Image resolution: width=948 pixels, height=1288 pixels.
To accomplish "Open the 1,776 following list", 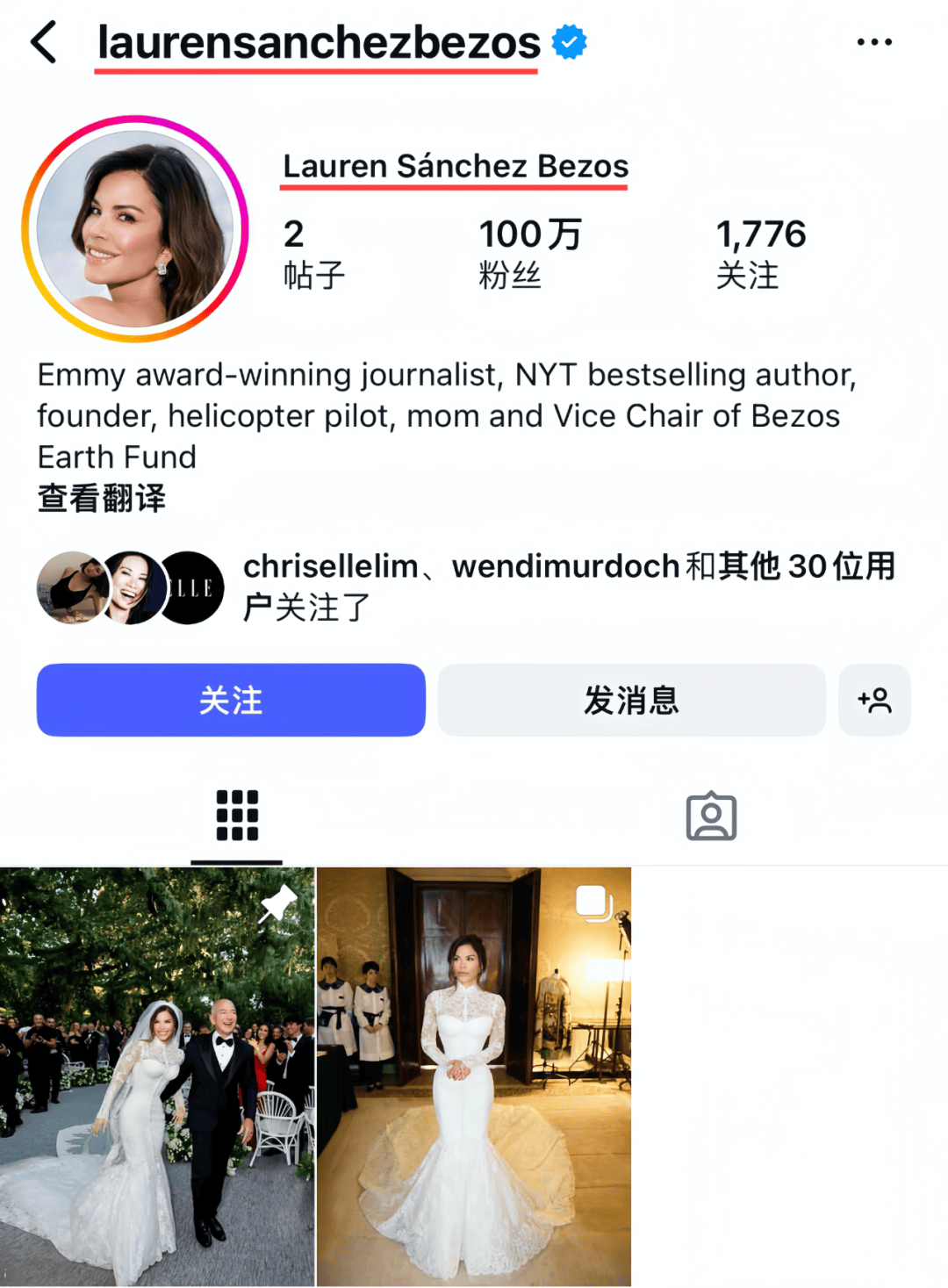I will (x=760, y=253).
